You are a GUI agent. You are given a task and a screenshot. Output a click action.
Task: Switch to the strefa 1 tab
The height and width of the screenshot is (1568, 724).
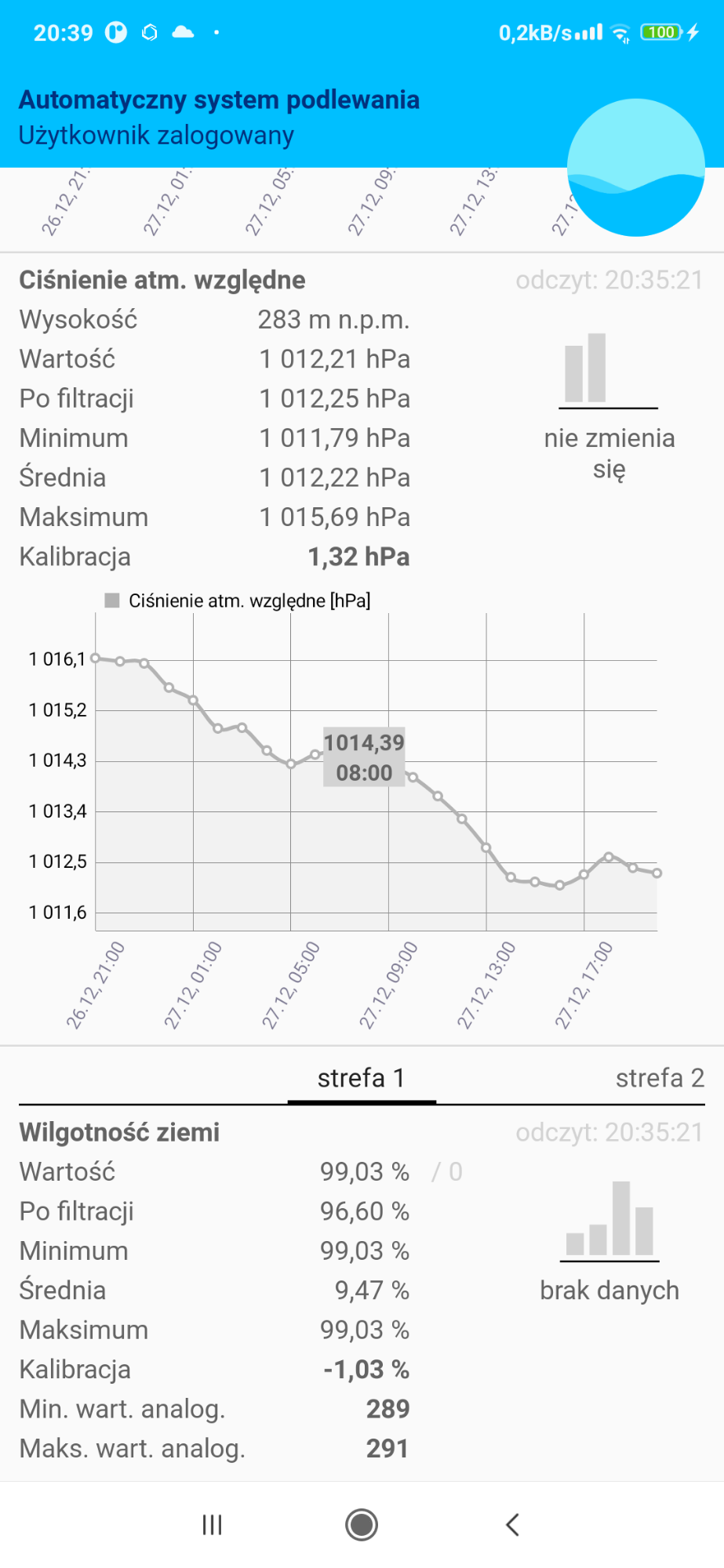click(361, 1078)
